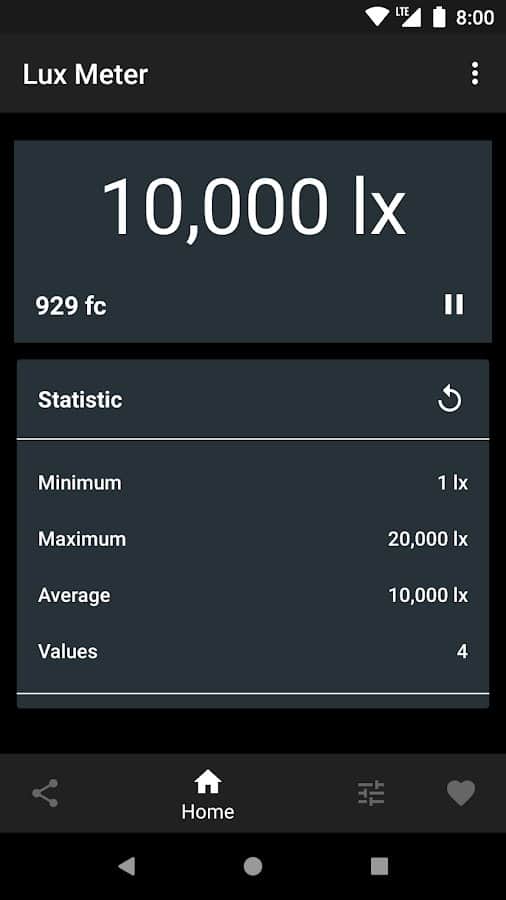The height and width of the screenshot is (900, 506).
Task: Open the settings sliders tab
Action: point(371,793)
